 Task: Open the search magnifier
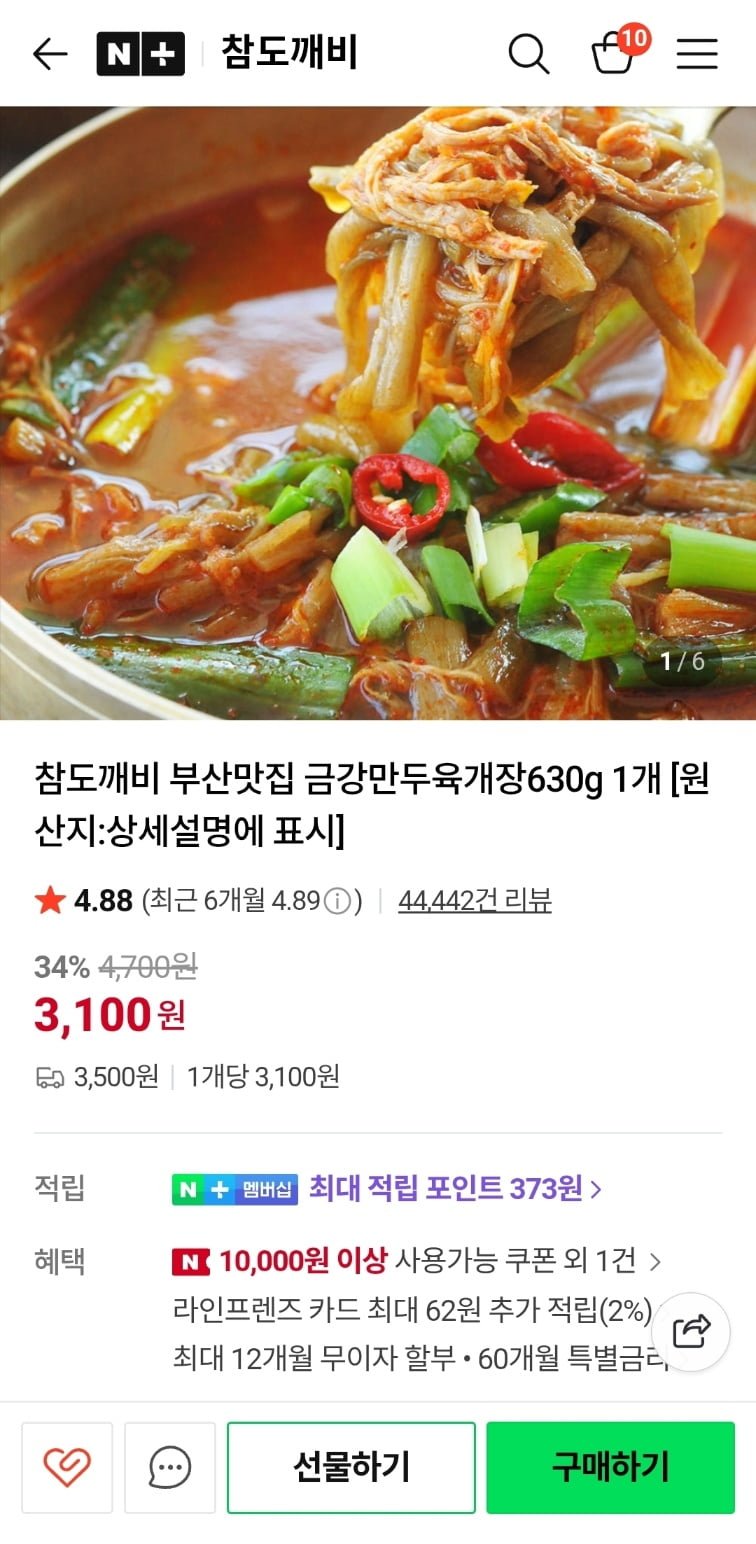coord(528,54)
